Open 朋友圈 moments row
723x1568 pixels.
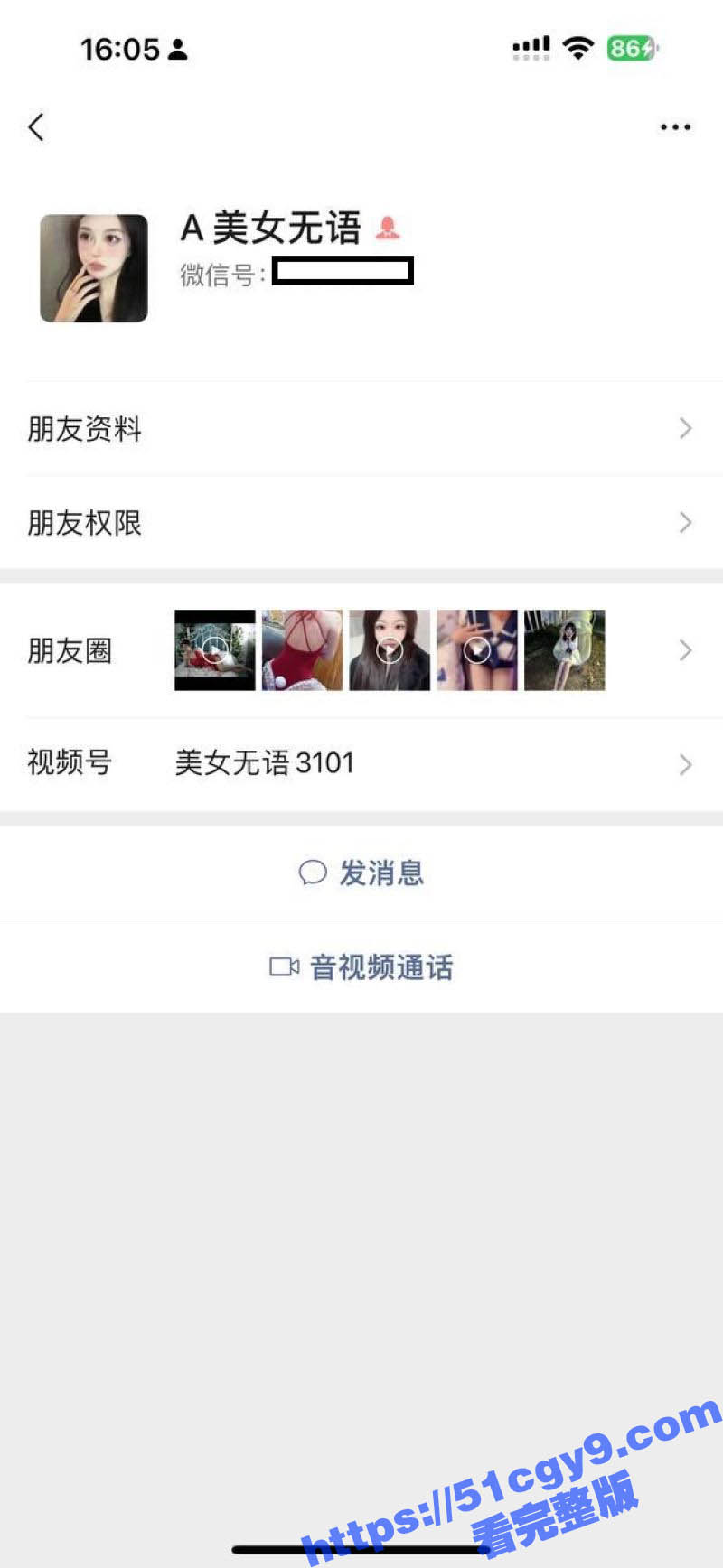point(361,650)
